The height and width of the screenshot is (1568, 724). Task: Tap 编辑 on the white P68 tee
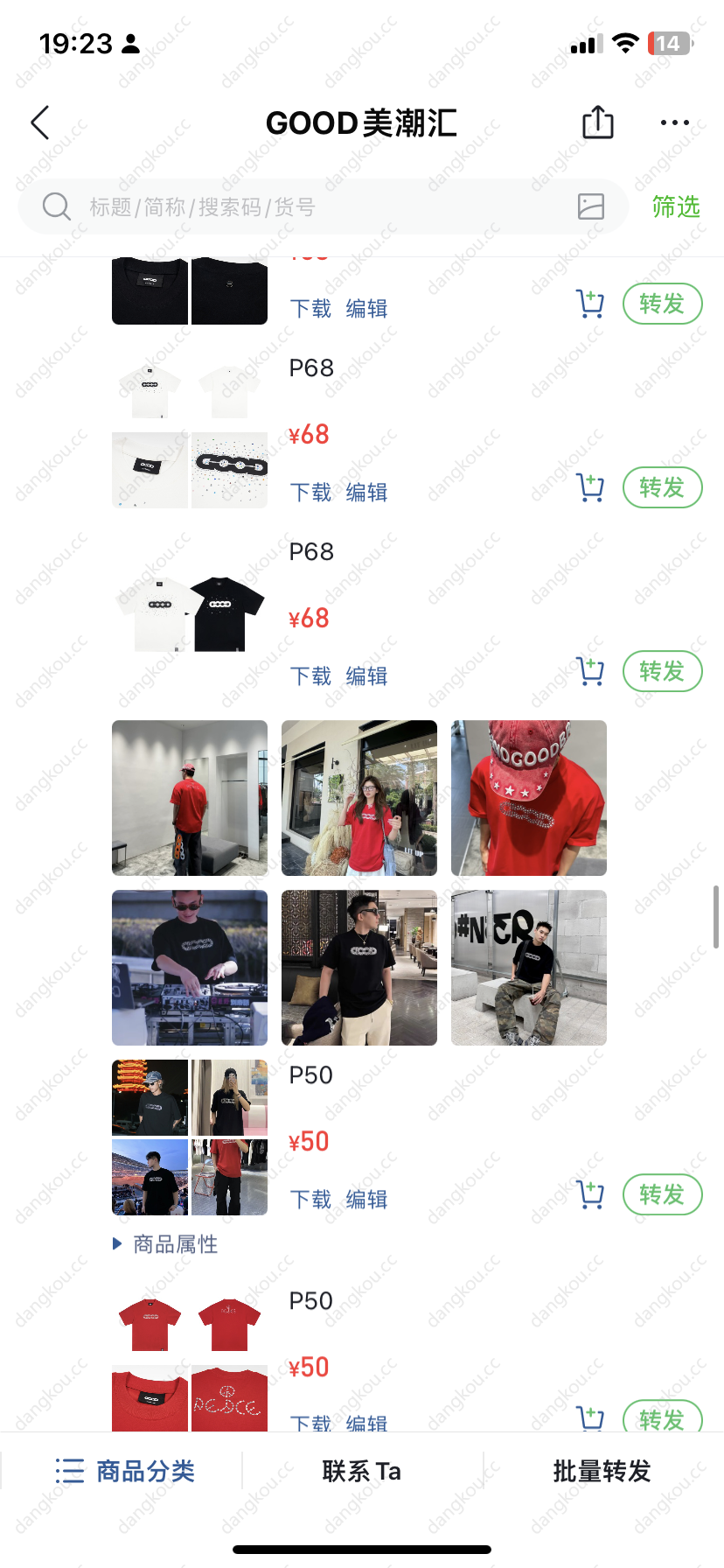(x=366, y=493)
